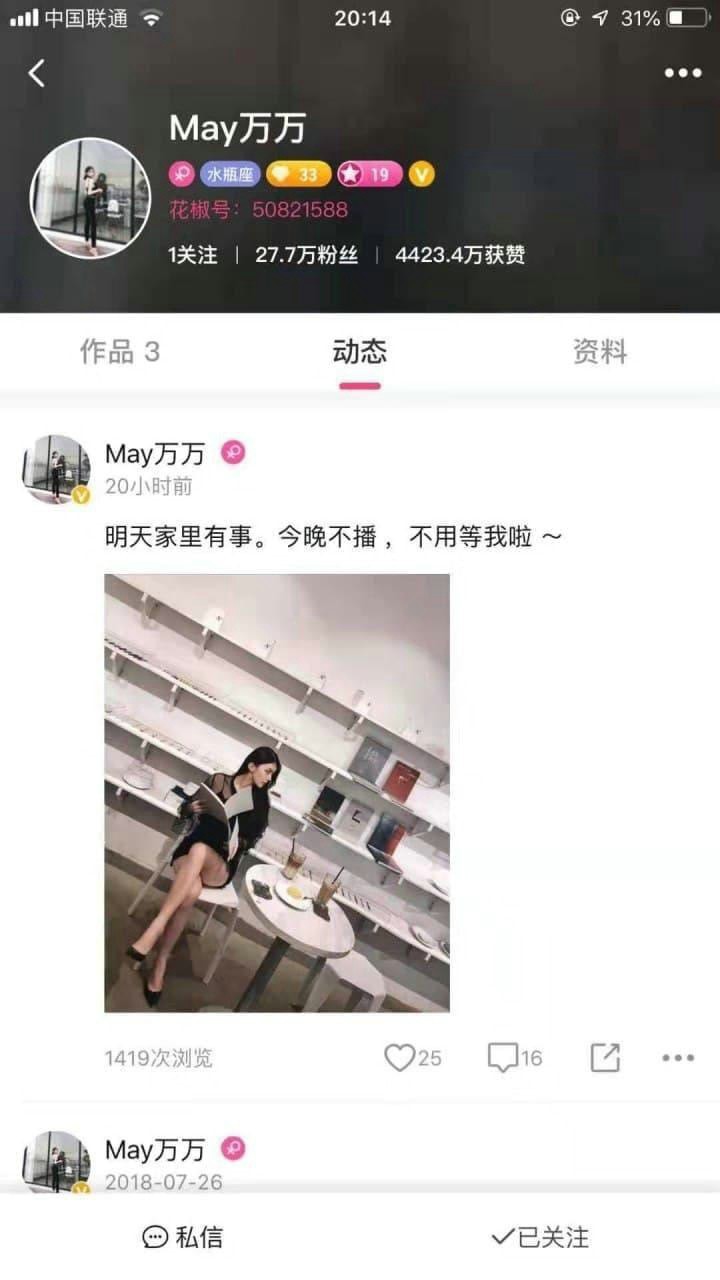
Task: View the 1关注 following list
Action: pyautogui.click(x=193, y=255)
